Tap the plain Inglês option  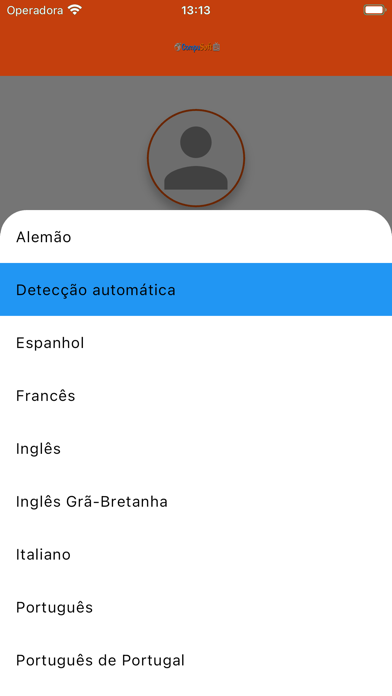point(196,448)
